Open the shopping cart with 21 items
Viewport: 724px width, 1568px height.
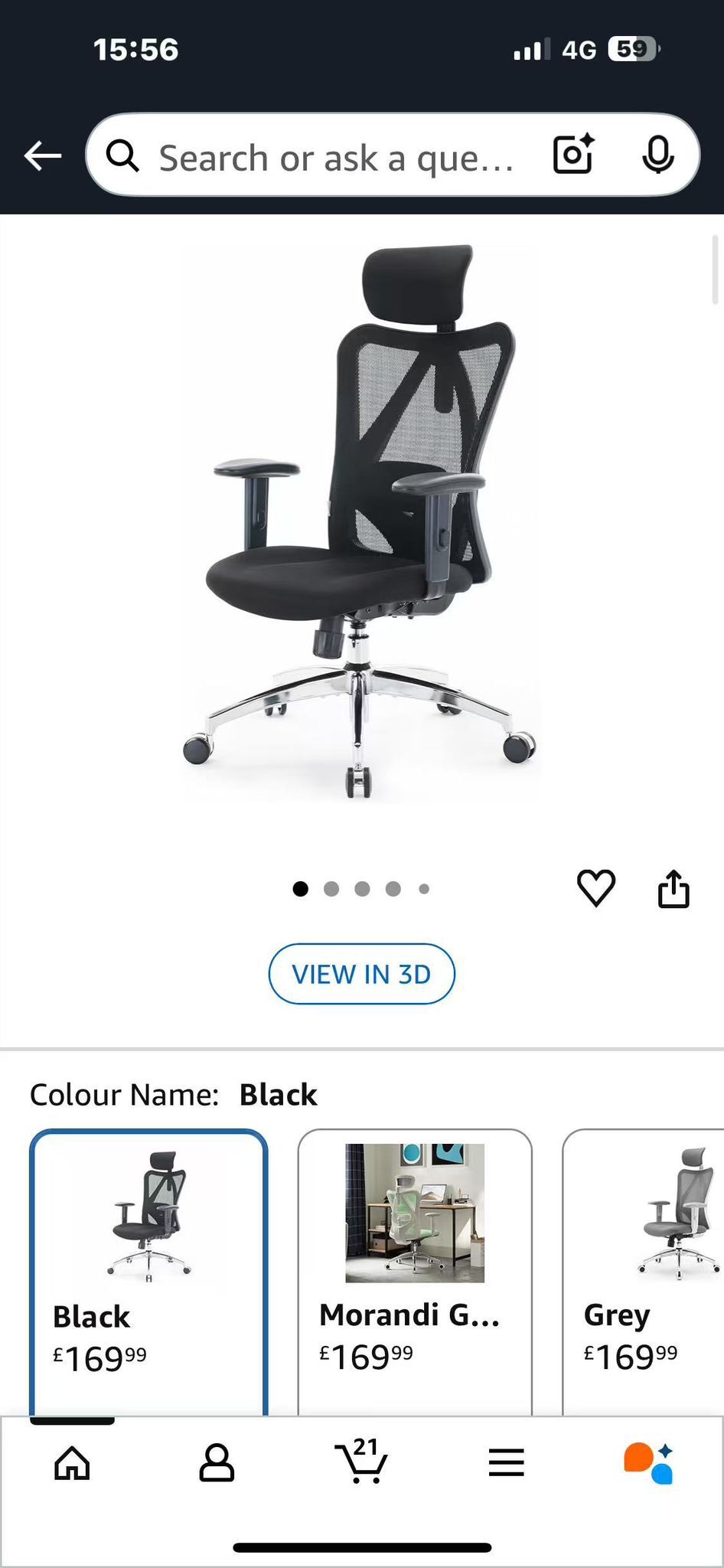point(361,1461)
